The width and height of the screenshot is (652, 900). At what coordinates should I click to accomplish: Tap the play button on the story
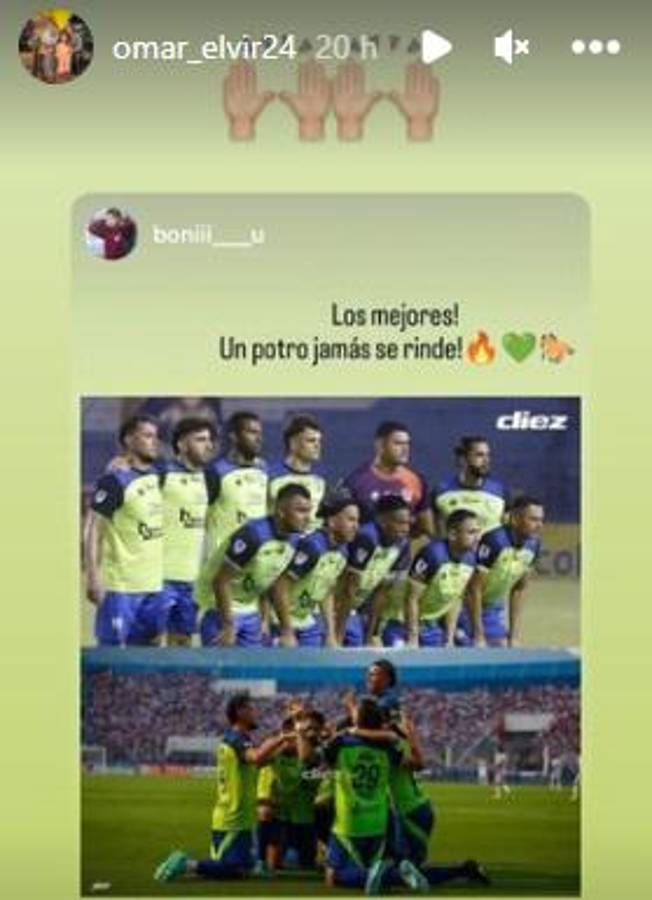(435, 47)
